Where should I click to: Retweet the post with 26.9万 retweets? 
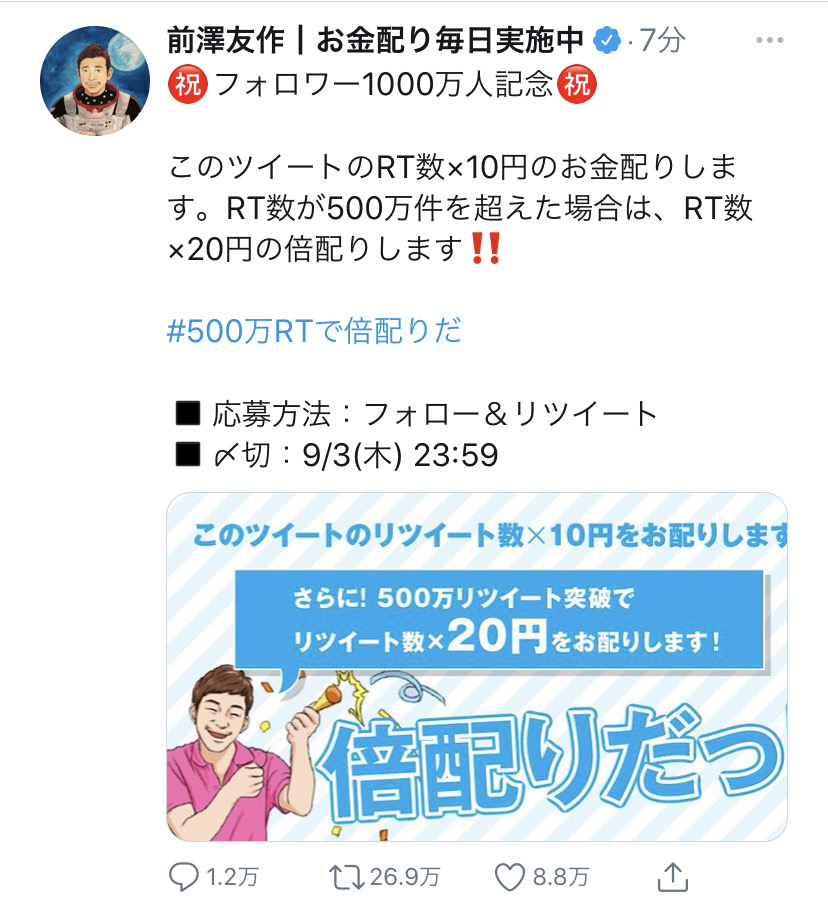(x=348, y=878)
